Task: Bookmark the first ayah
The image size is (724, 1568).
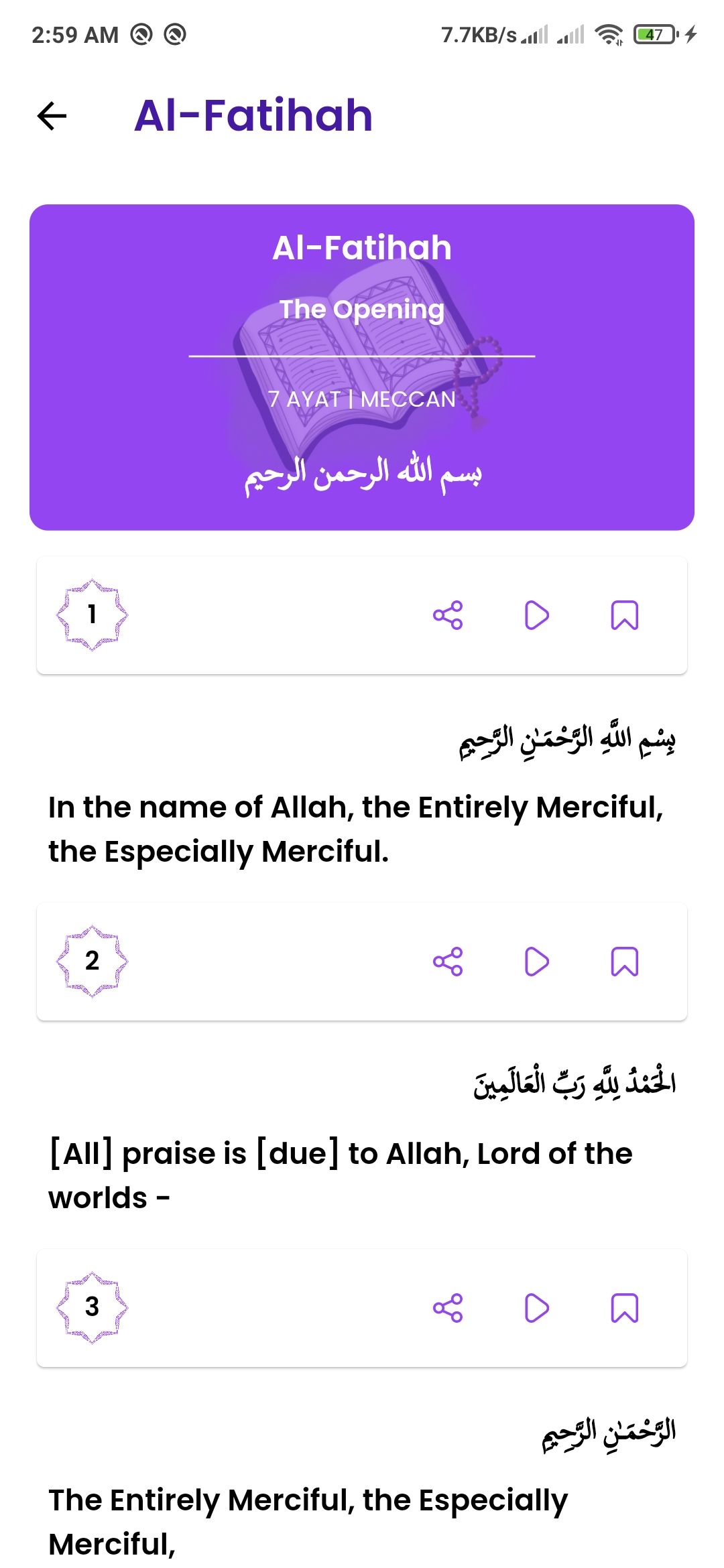Action: point(625,614)
